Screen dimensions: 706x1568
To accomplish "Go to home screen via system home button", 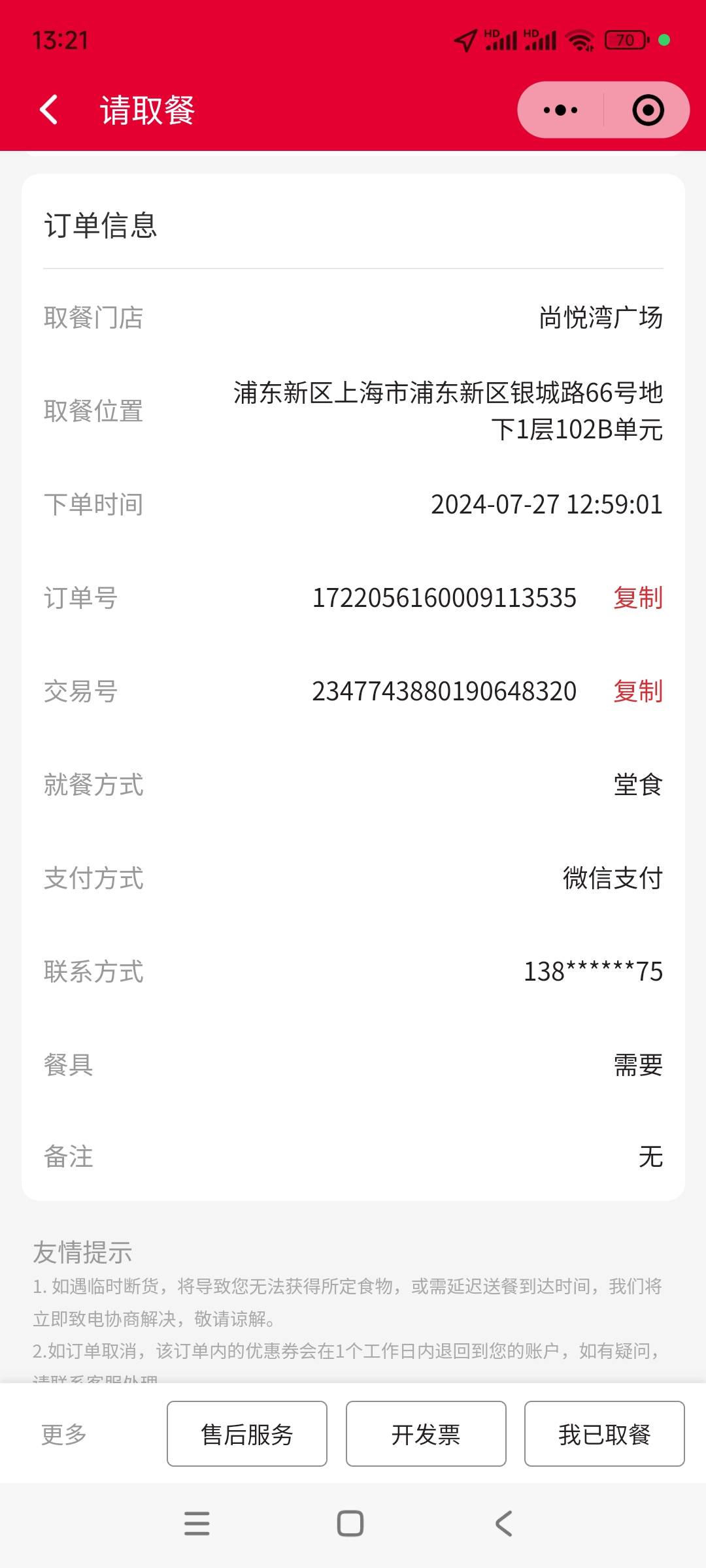I will coord(350,1524).
